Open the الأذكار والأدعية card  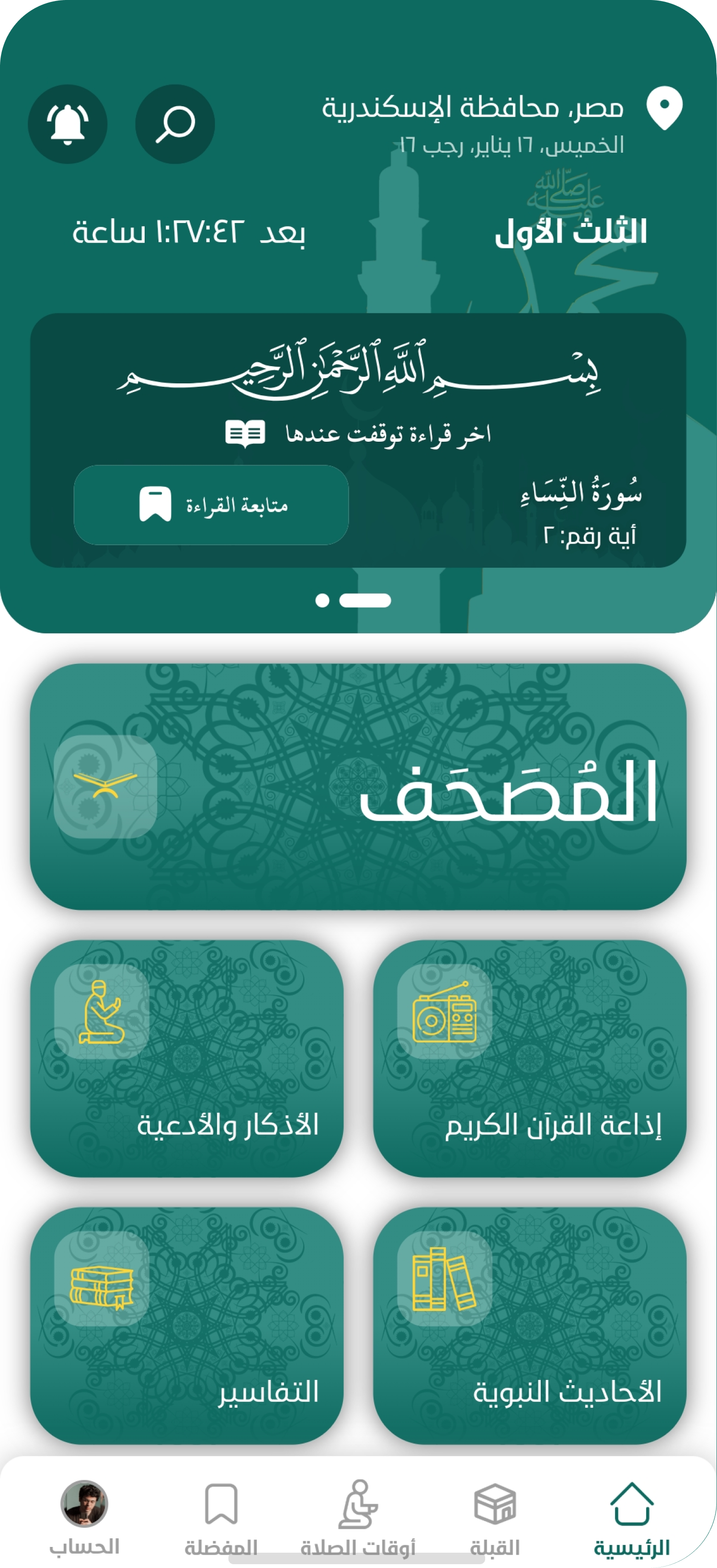(x=187, y=1058)
